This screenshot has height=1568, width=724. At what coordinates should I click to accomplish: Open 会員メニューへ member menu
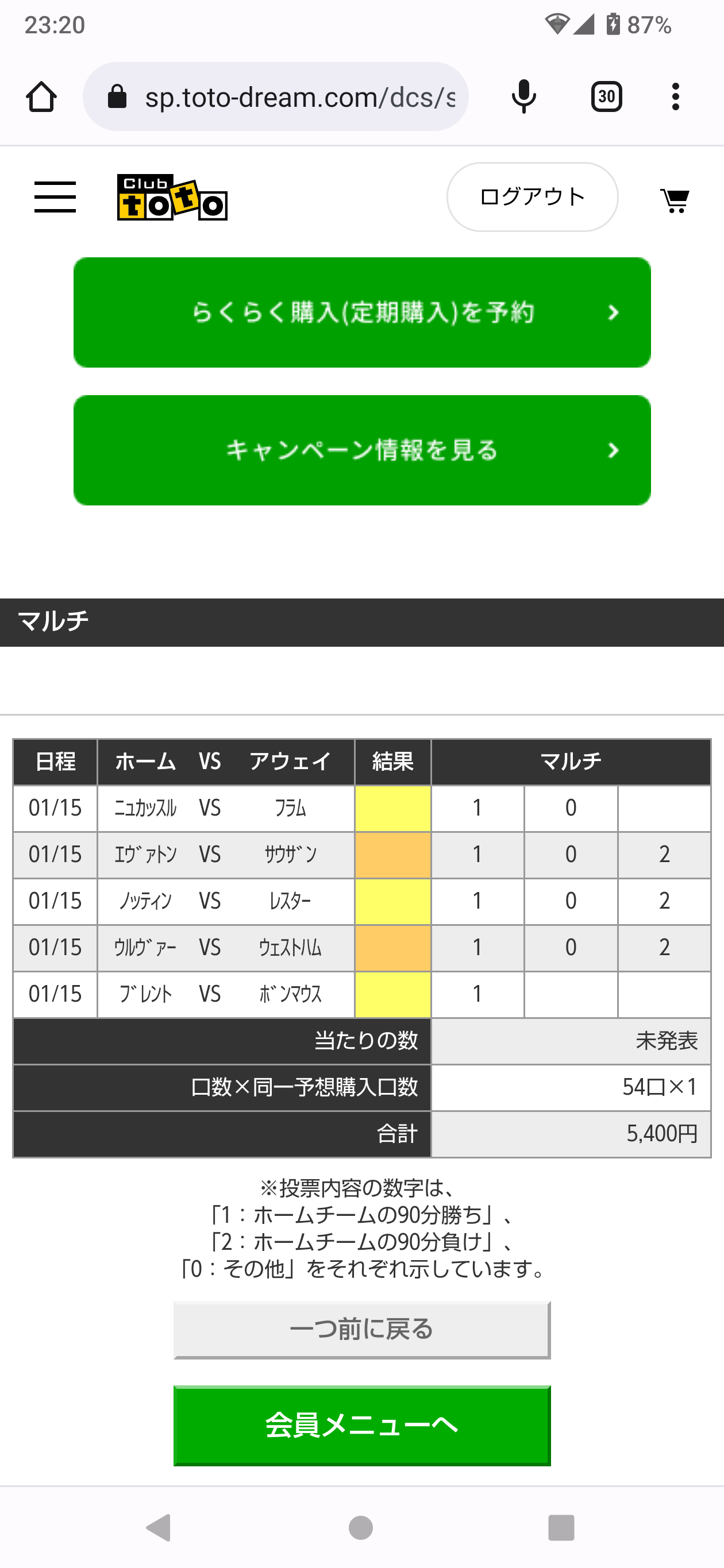pos(363,1426)
